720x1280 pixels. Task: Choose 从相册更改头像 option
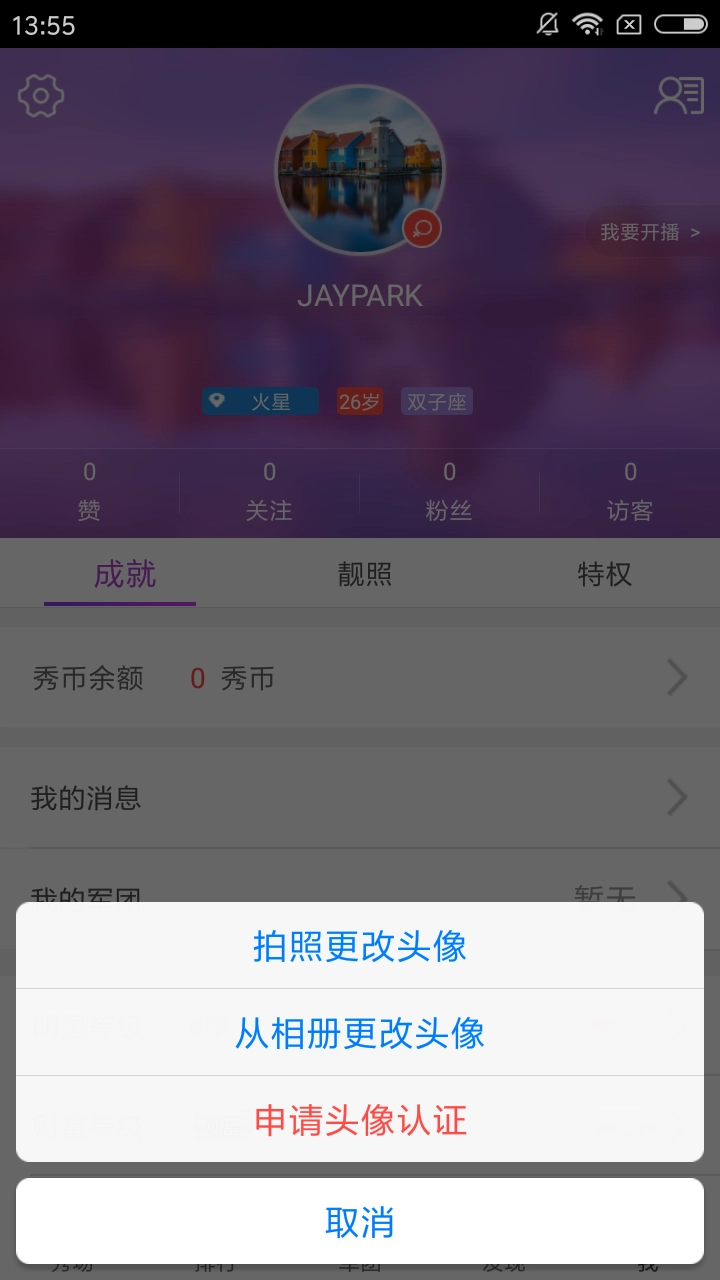coord(360,1033)
